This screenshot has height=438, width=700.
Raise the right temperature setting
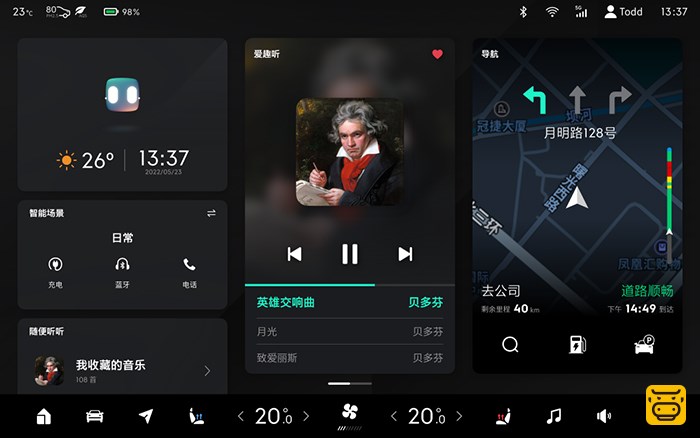459,416
